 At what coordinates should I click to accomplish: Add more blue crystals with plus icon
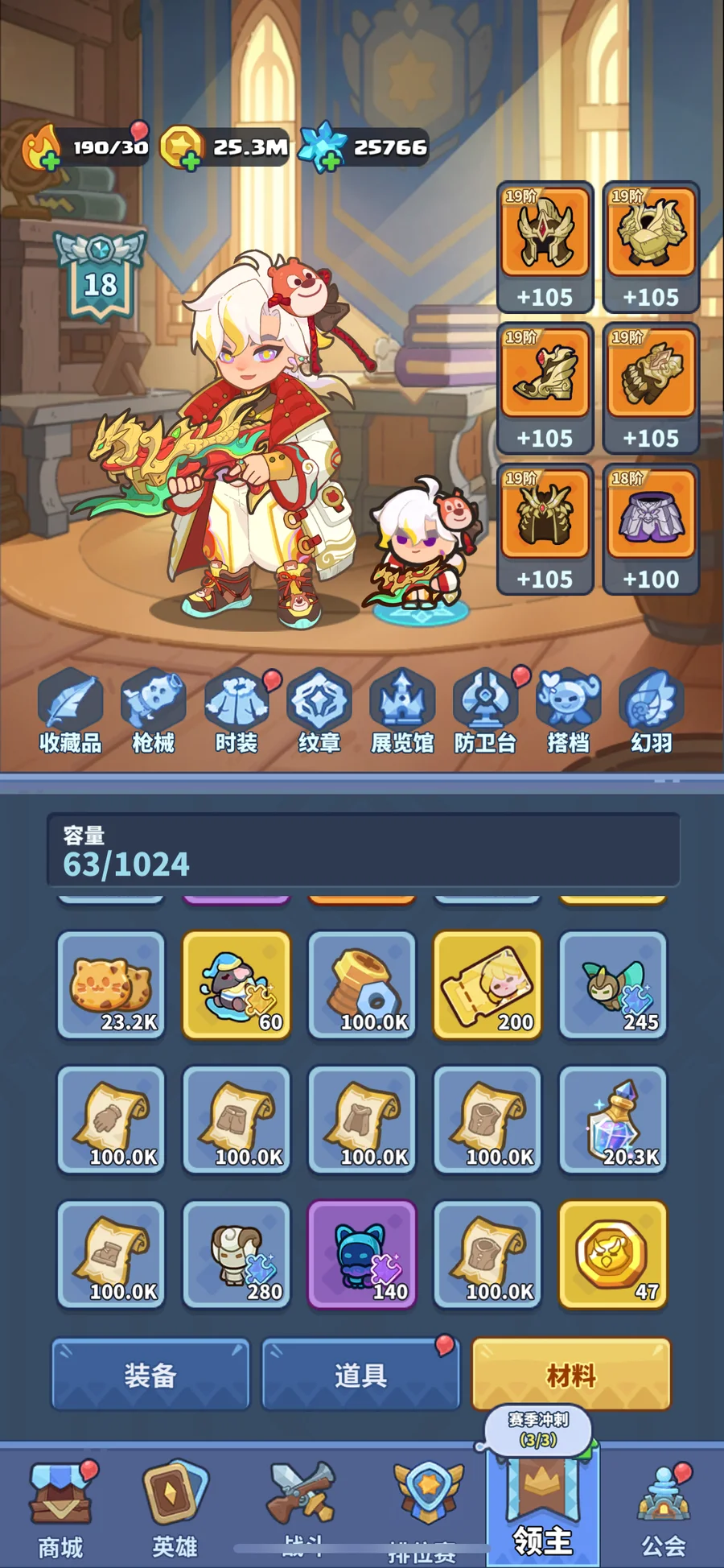coord(330,162)
